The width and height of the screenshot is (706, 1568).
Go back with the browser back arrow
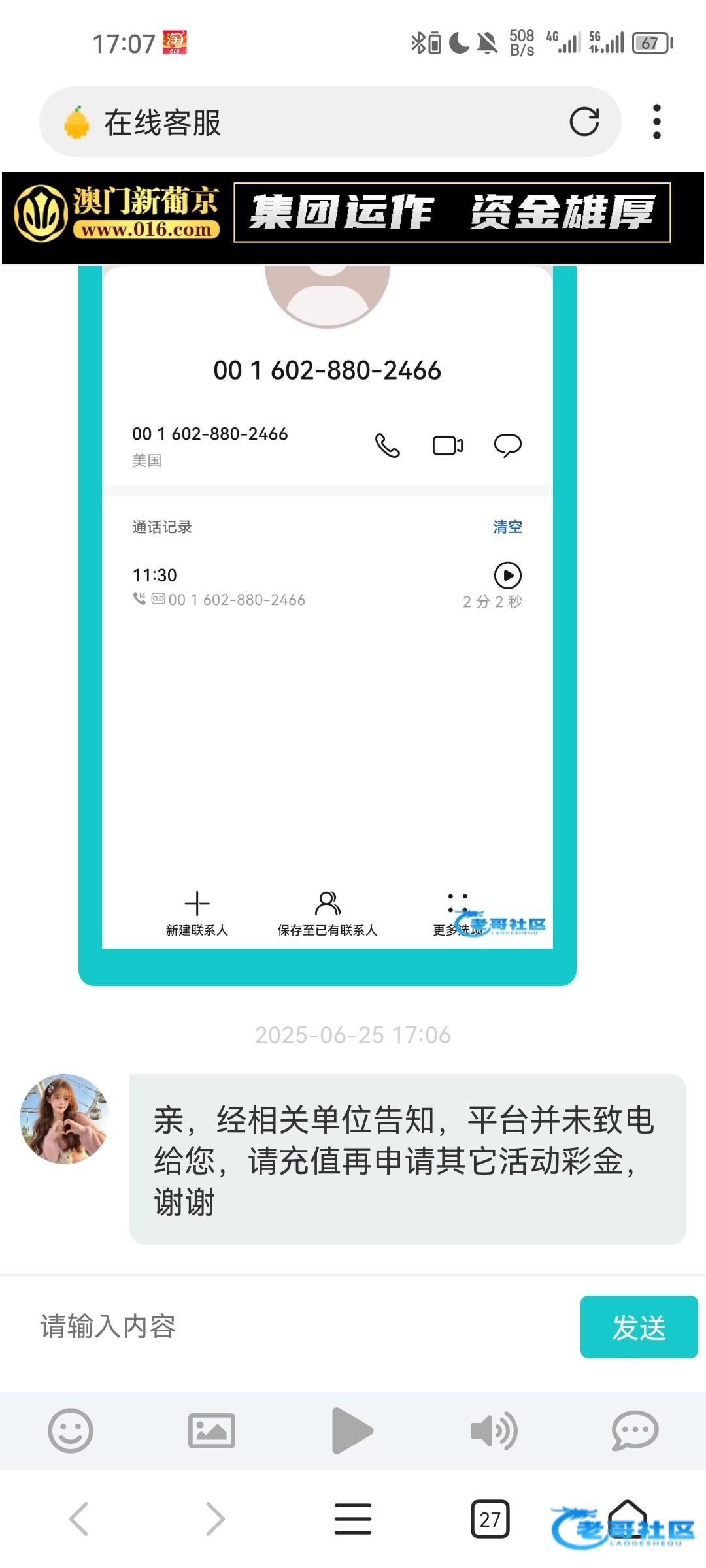(x=79, y=1518)
